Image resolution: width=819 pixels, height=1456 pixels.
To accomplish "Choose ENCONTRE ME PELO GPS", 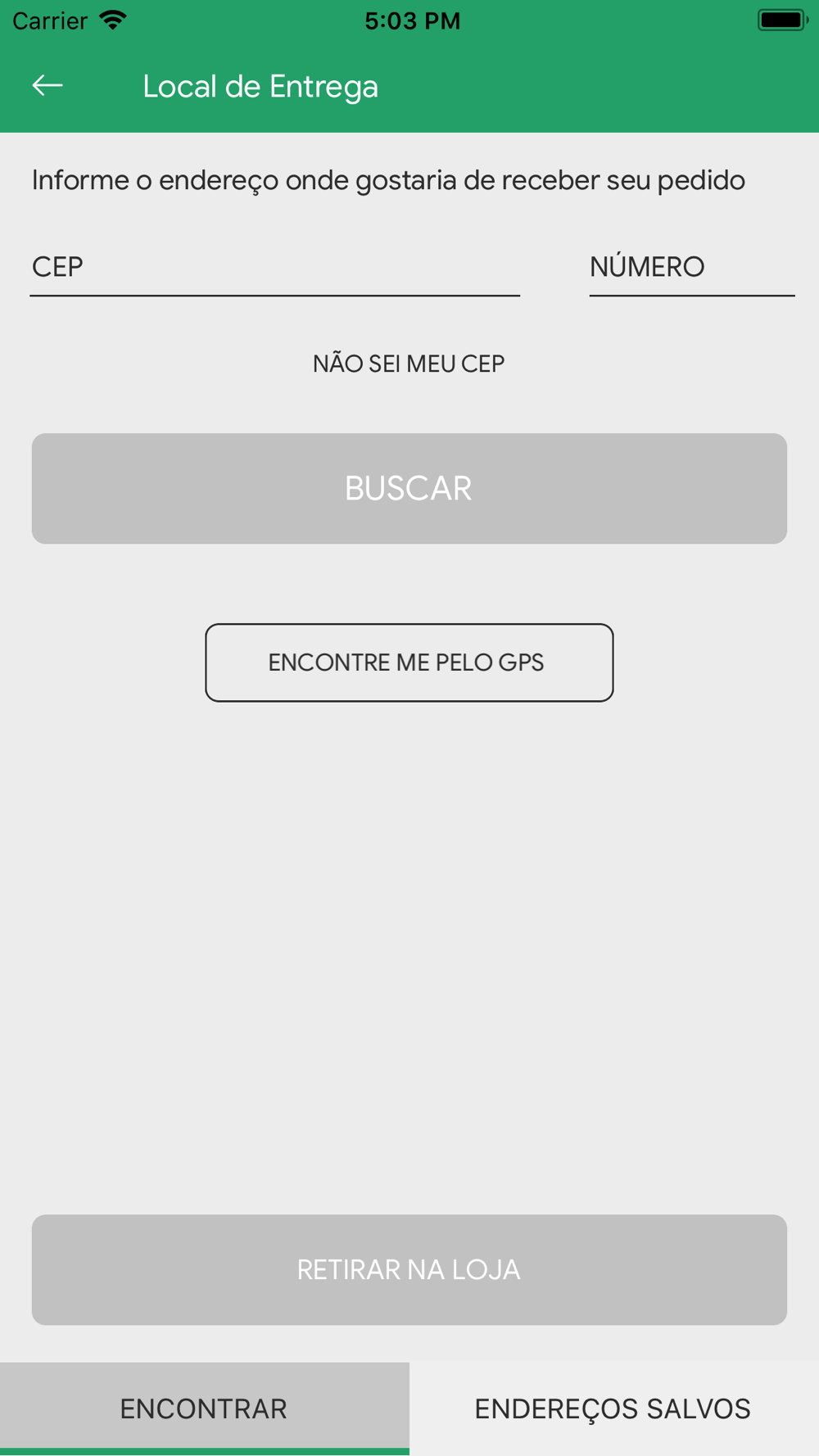I will 409,662.
